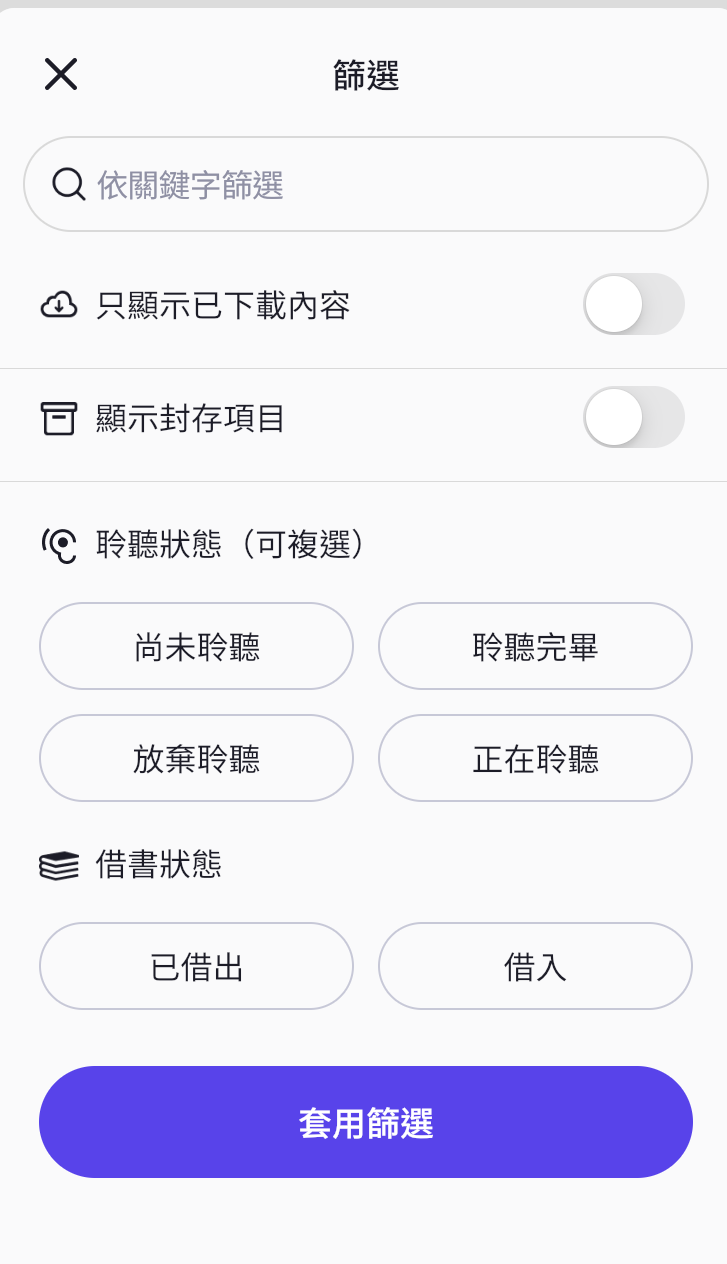
Task: Close the 篩選 panel with the X icon
Action: tap(60, 74)
